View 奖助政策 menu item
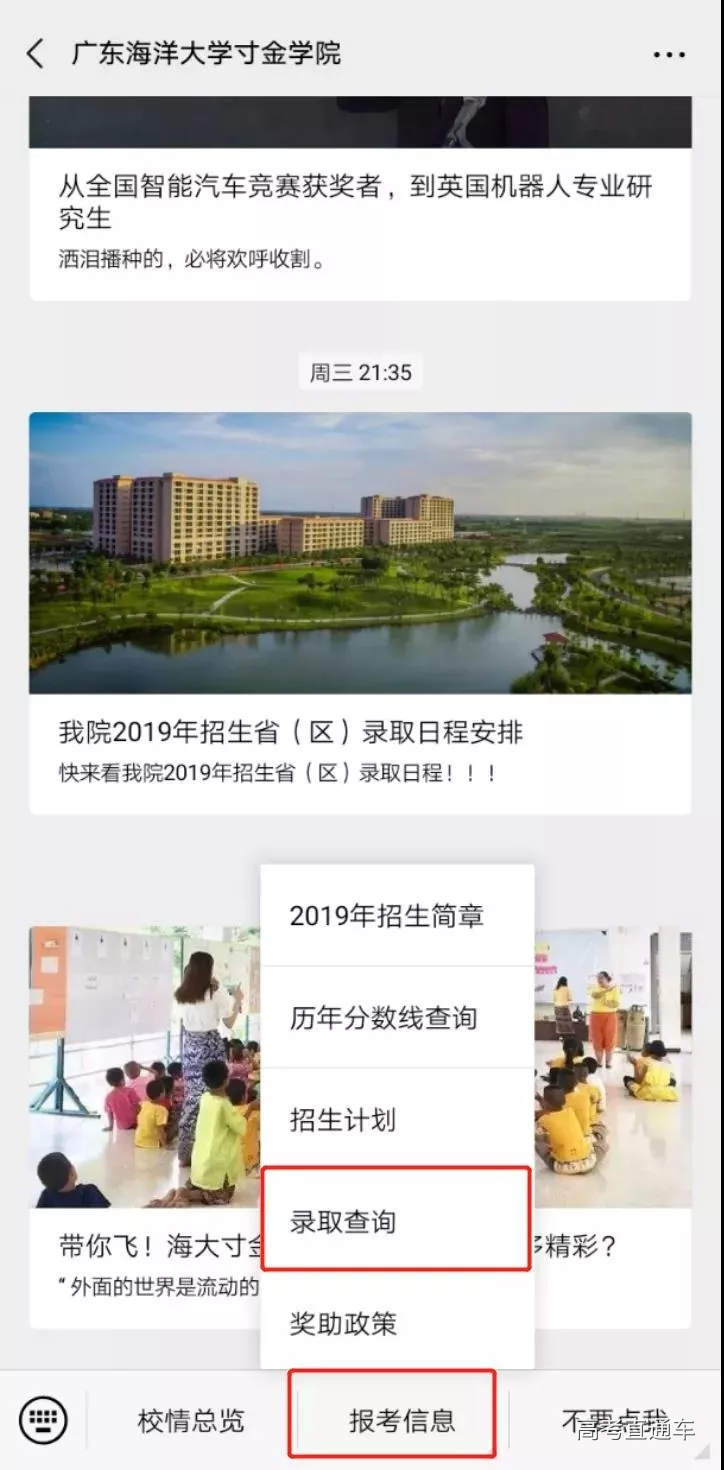The width and height of the screenshot is (724, 1470). click(397, 1323)
